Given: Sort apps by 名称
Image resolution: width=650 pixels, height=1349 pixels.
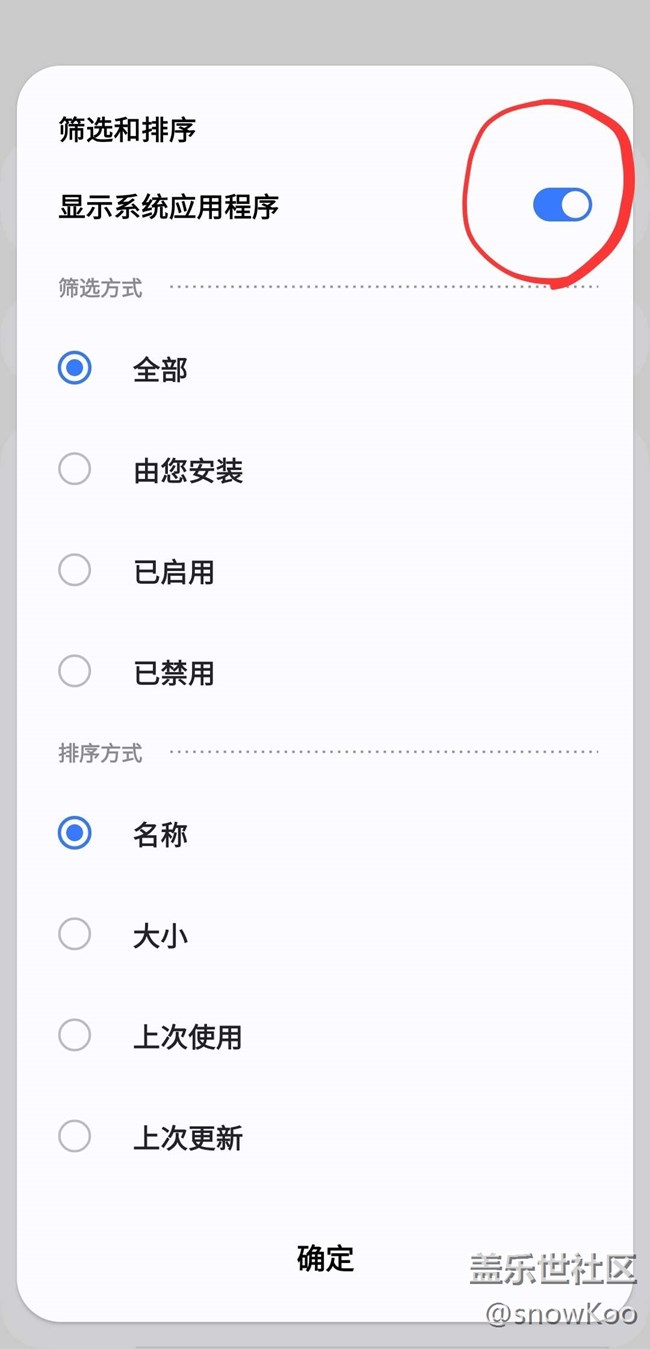Looking at the screenshot, I should pyautogui.click(x=75, y=833).
